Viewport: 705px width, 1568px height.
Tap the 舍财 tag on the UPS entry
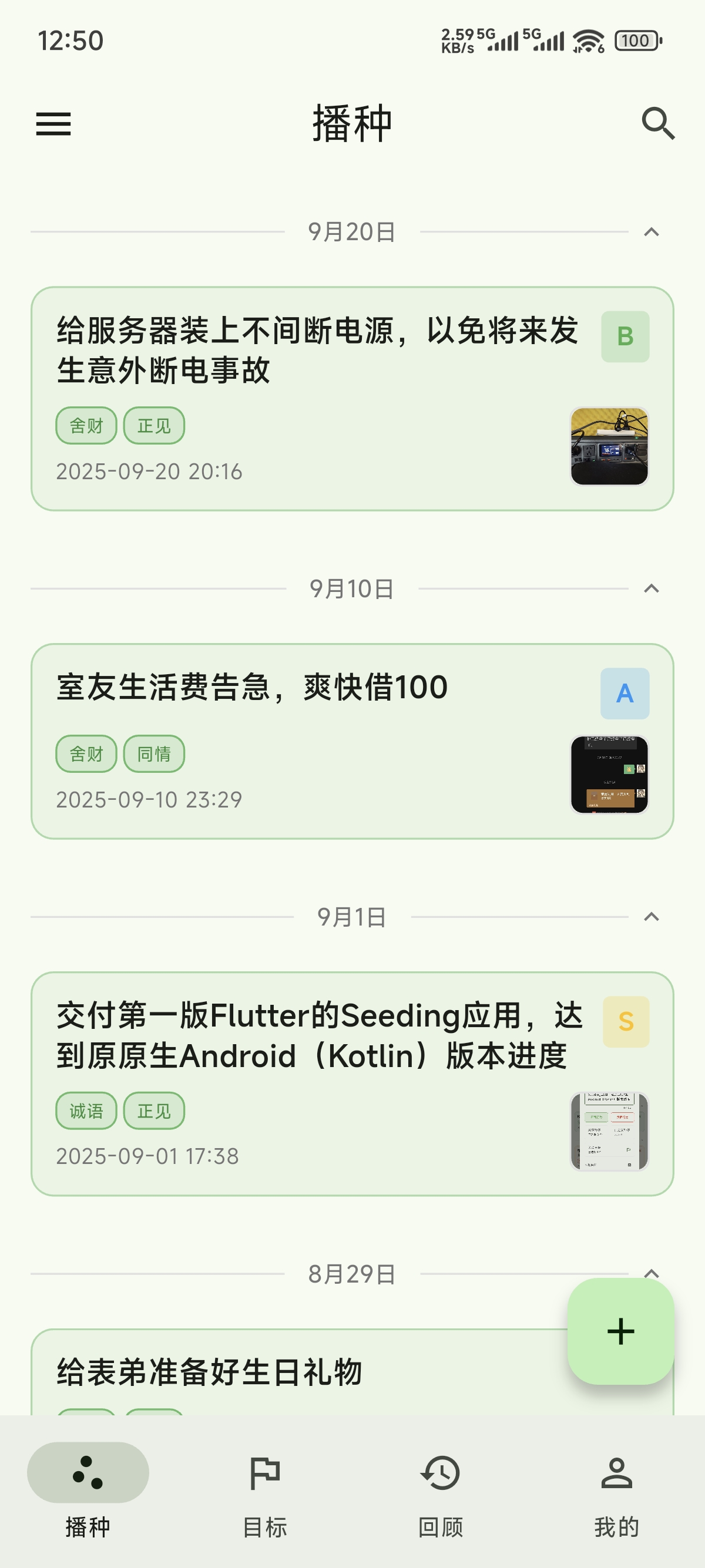click(86, 425)
